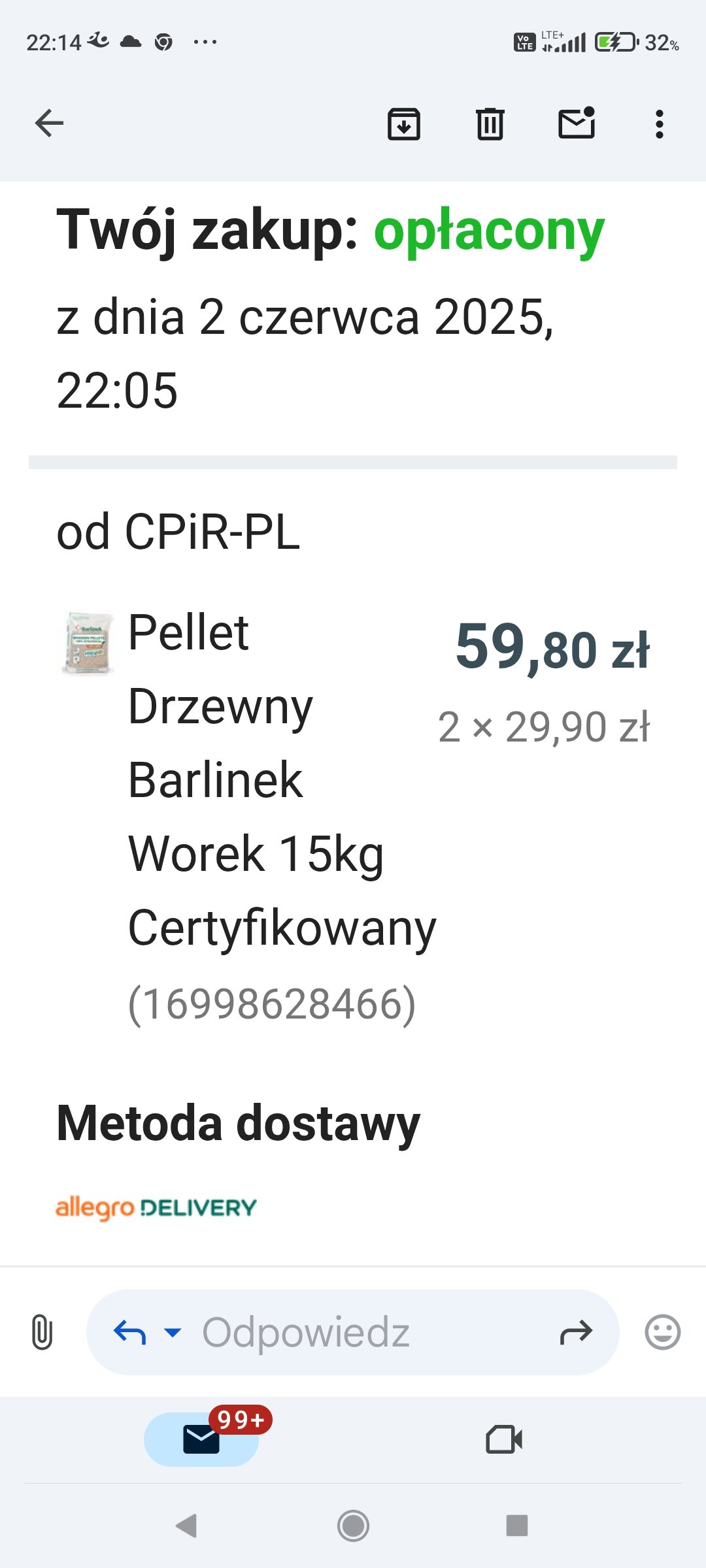Open recent apps
Viewport: 706px width, 1568px height.
pyautogui.click(x=516, y=1526)
